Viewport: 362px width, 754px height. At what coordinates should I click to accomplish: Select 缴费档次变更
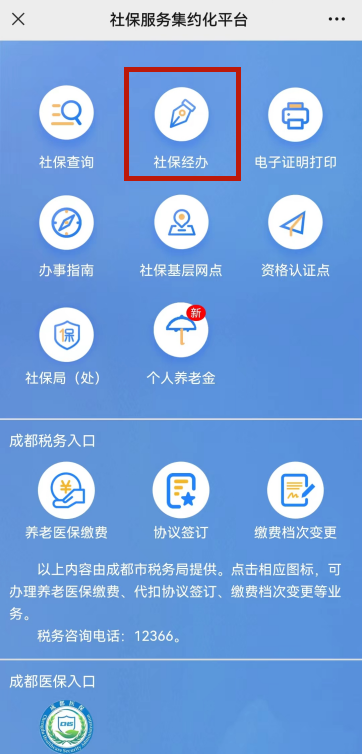[295, 500]
